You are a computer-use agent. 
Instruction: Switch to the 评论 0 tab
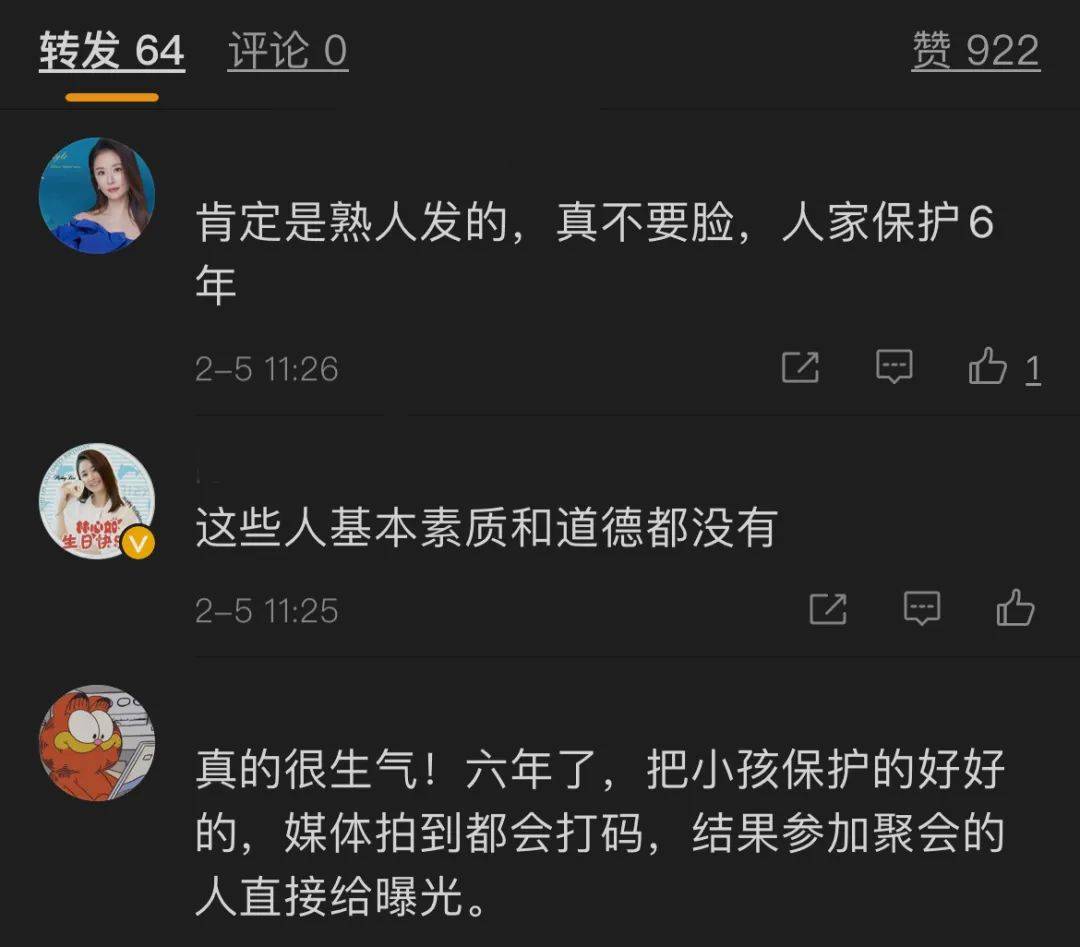[287, 51]
